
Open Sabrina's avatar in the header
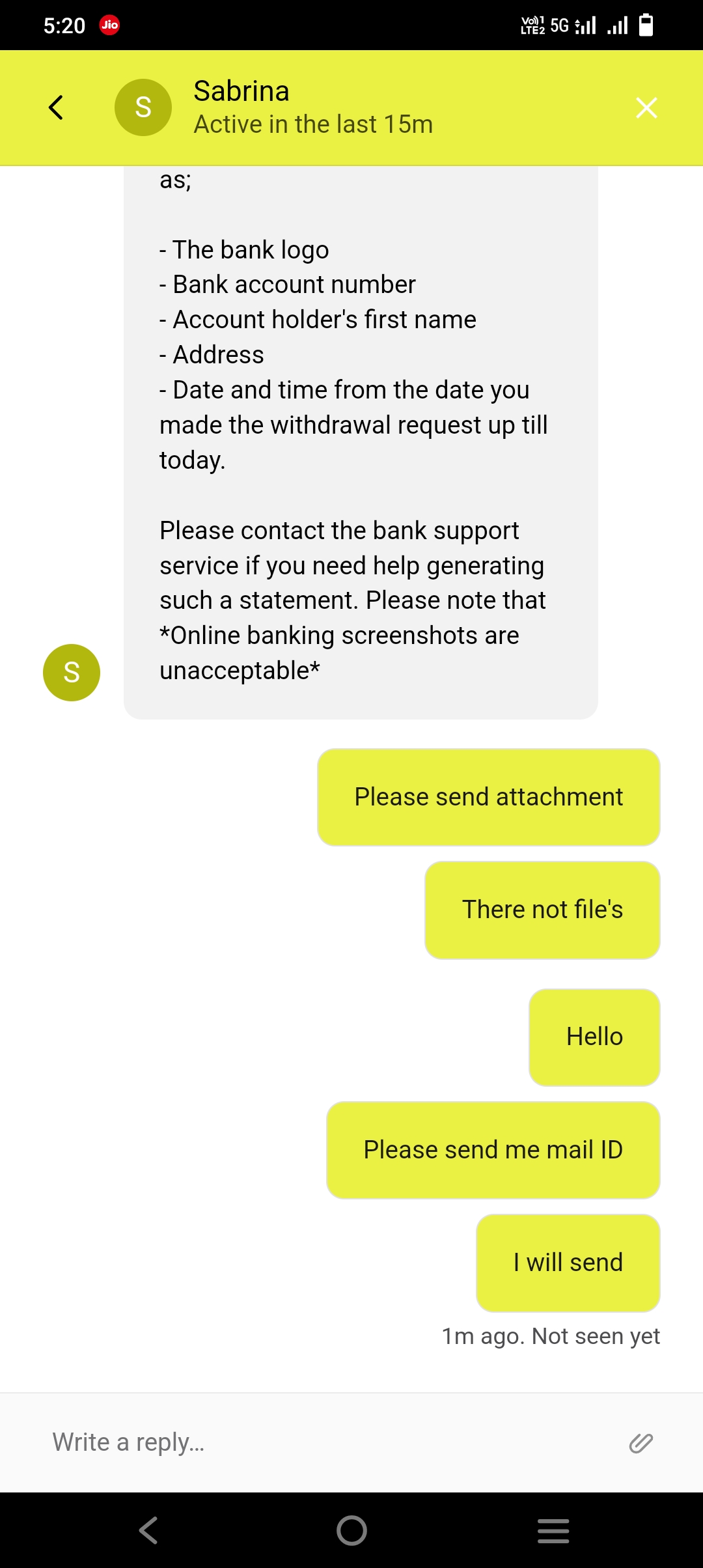coord(143,107)
